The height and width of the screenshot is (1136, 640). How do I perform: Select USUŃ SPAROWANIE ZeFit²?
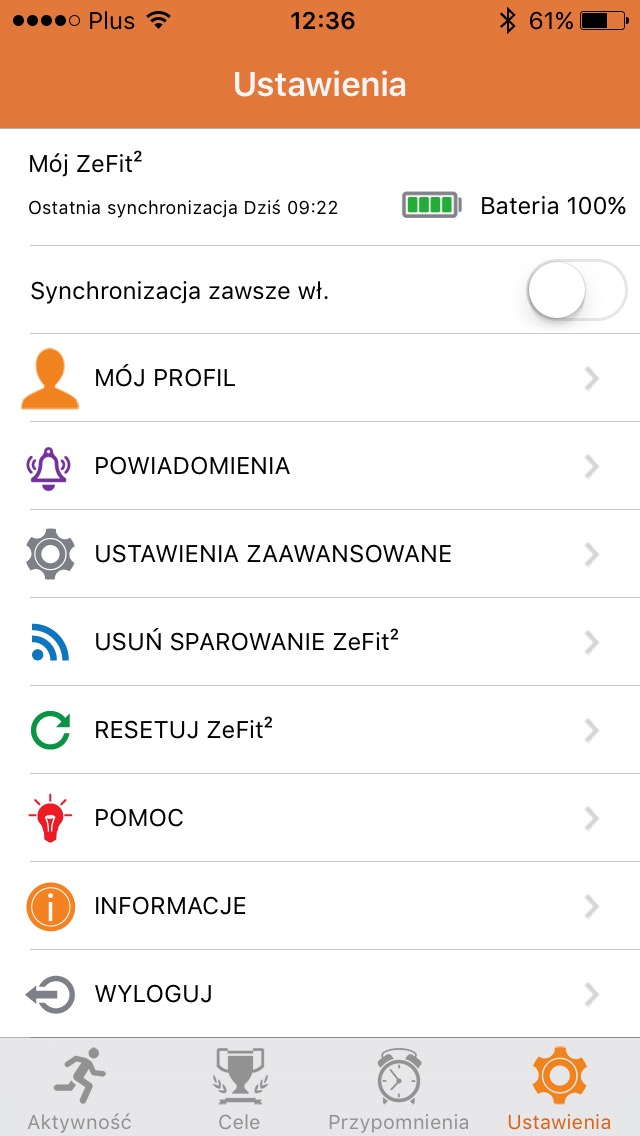(320, 642)
